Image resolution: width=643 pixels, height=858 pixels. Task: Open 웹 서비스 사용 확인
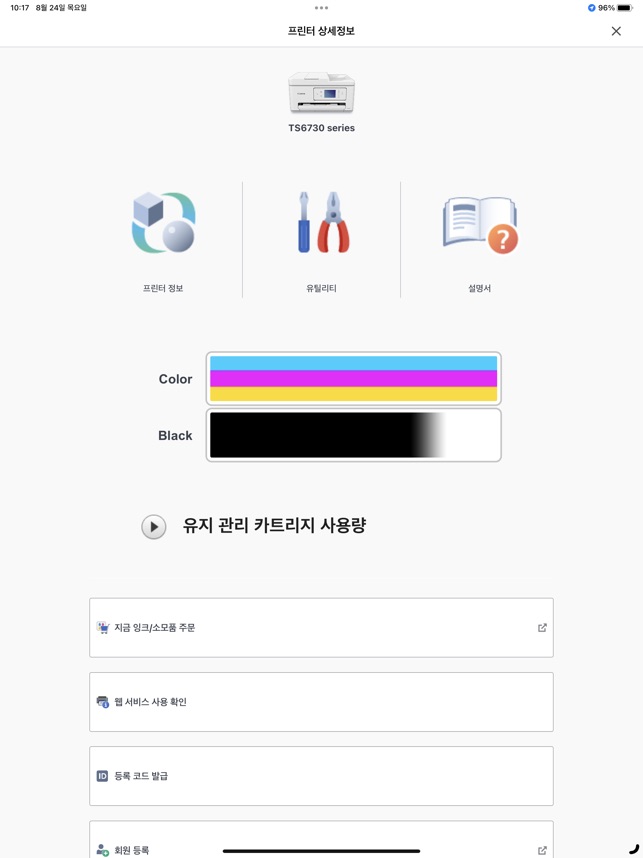point(321,702)
